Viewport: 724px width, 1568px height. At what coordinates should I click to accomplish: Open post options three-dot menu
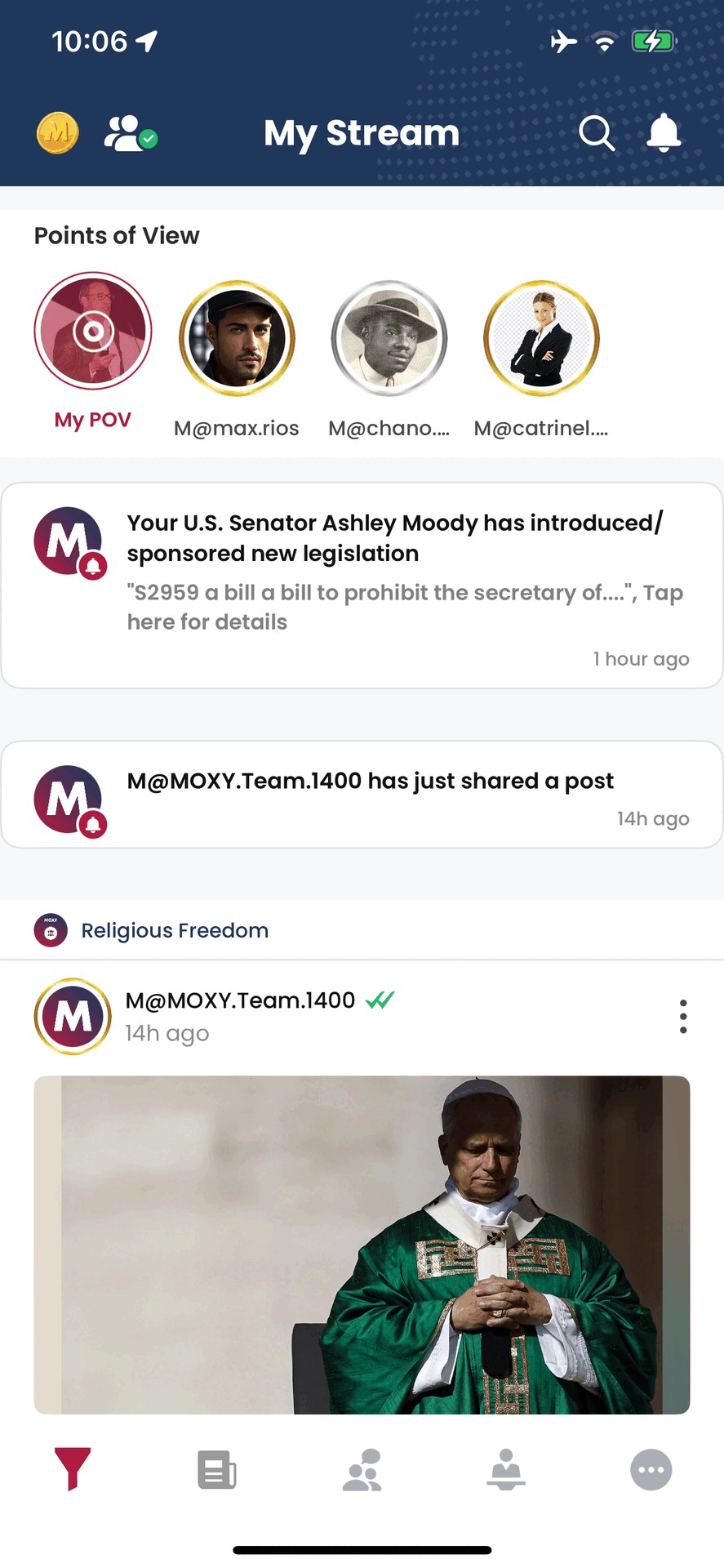683,1017
